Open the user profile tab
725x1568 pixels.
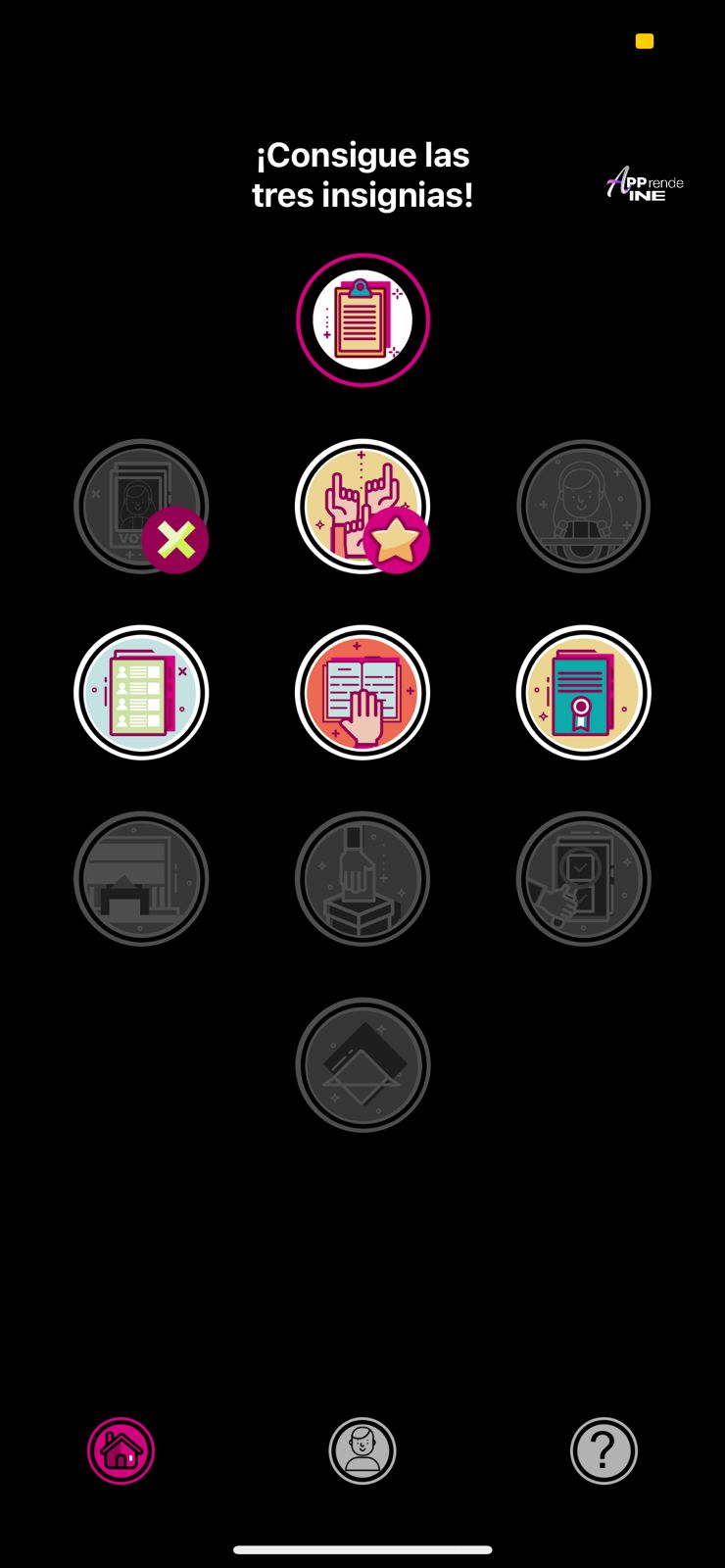(362, 1450)
